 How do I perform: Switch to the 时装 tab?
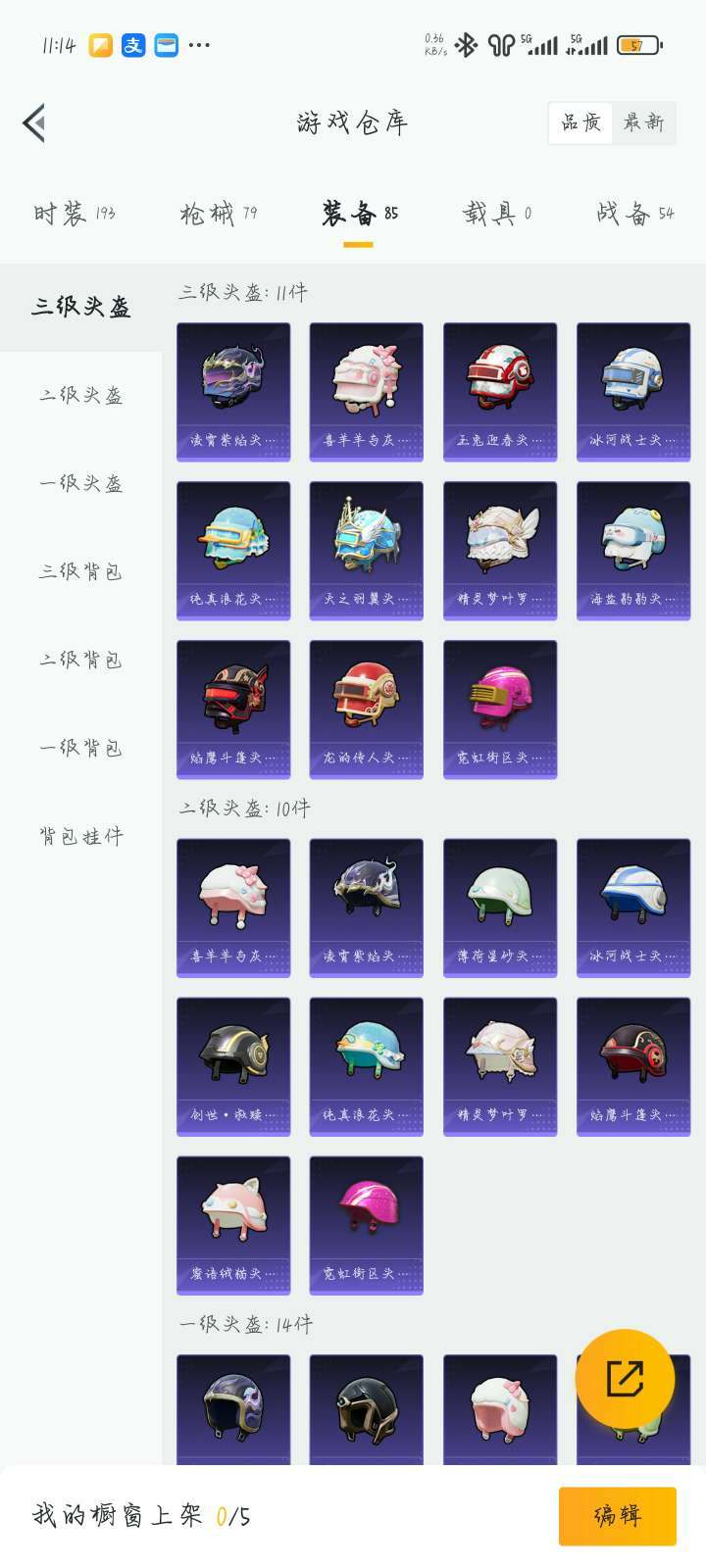coord(74,214)
